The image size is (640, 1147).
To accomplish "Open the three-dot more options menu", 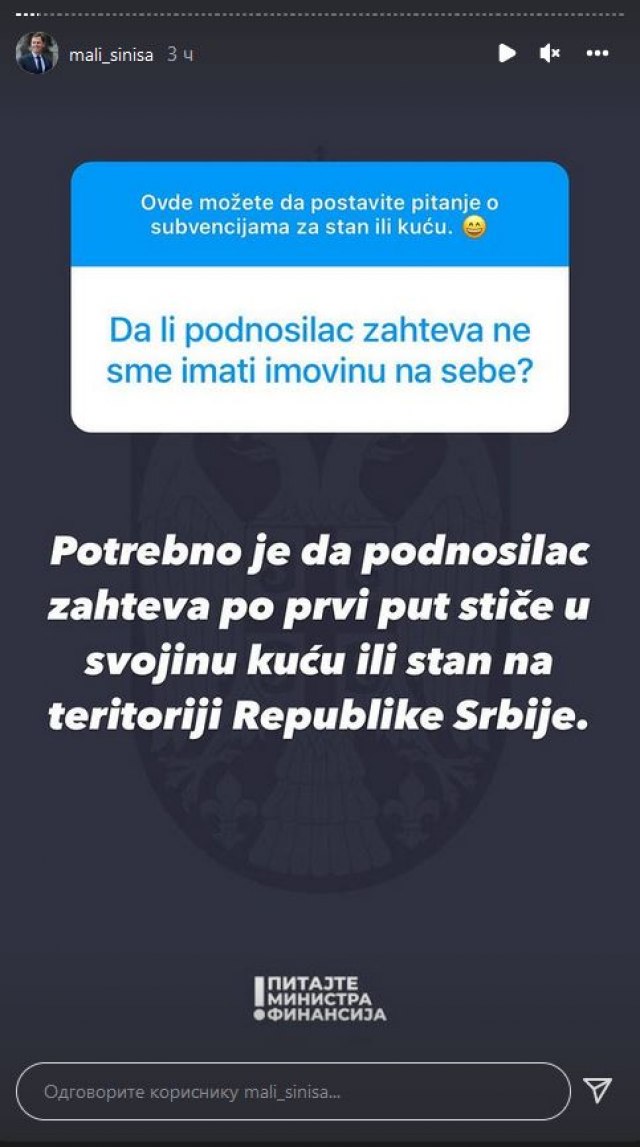I will pyautogui.click(x=597, y=54).
